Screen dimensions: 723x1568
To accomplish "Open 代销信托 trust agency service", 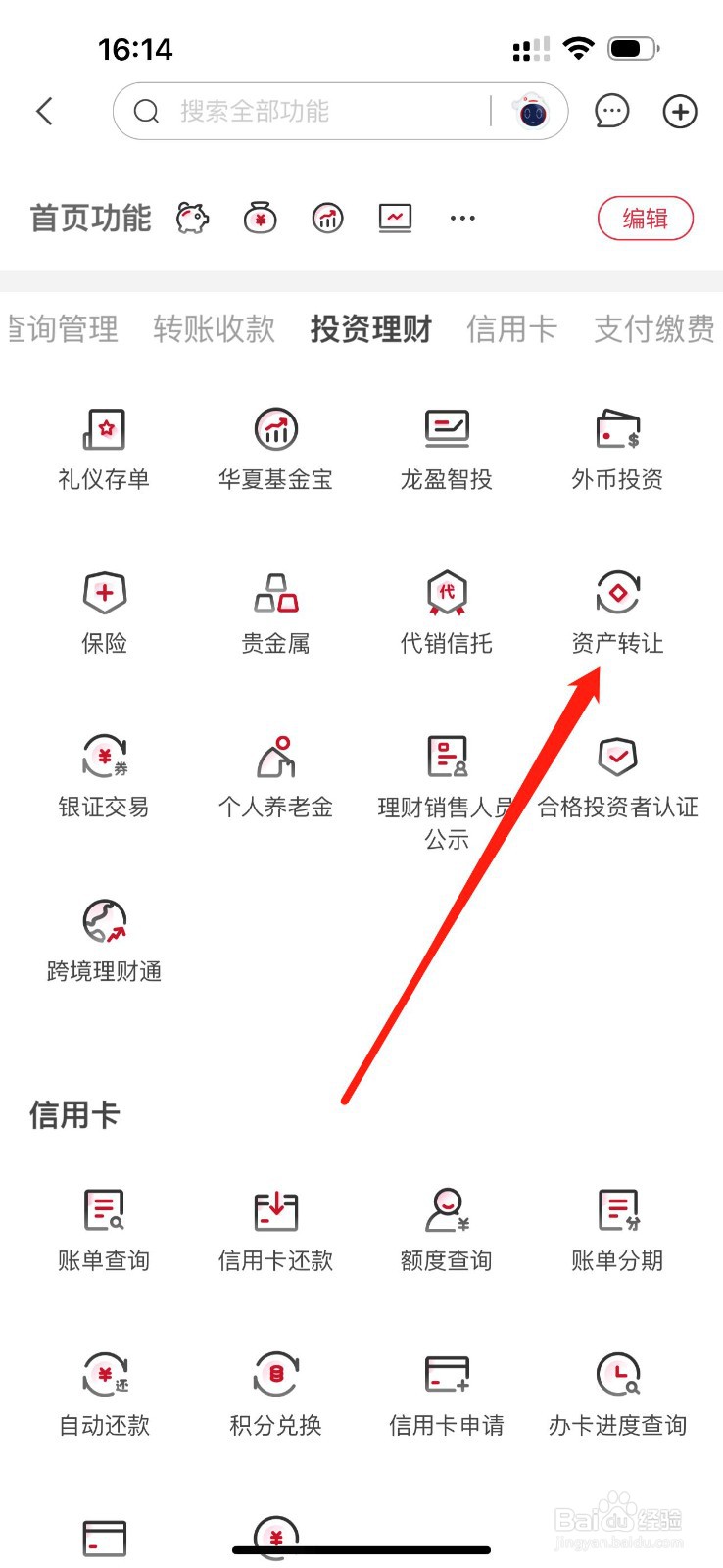I will click(x=447, y=608).
